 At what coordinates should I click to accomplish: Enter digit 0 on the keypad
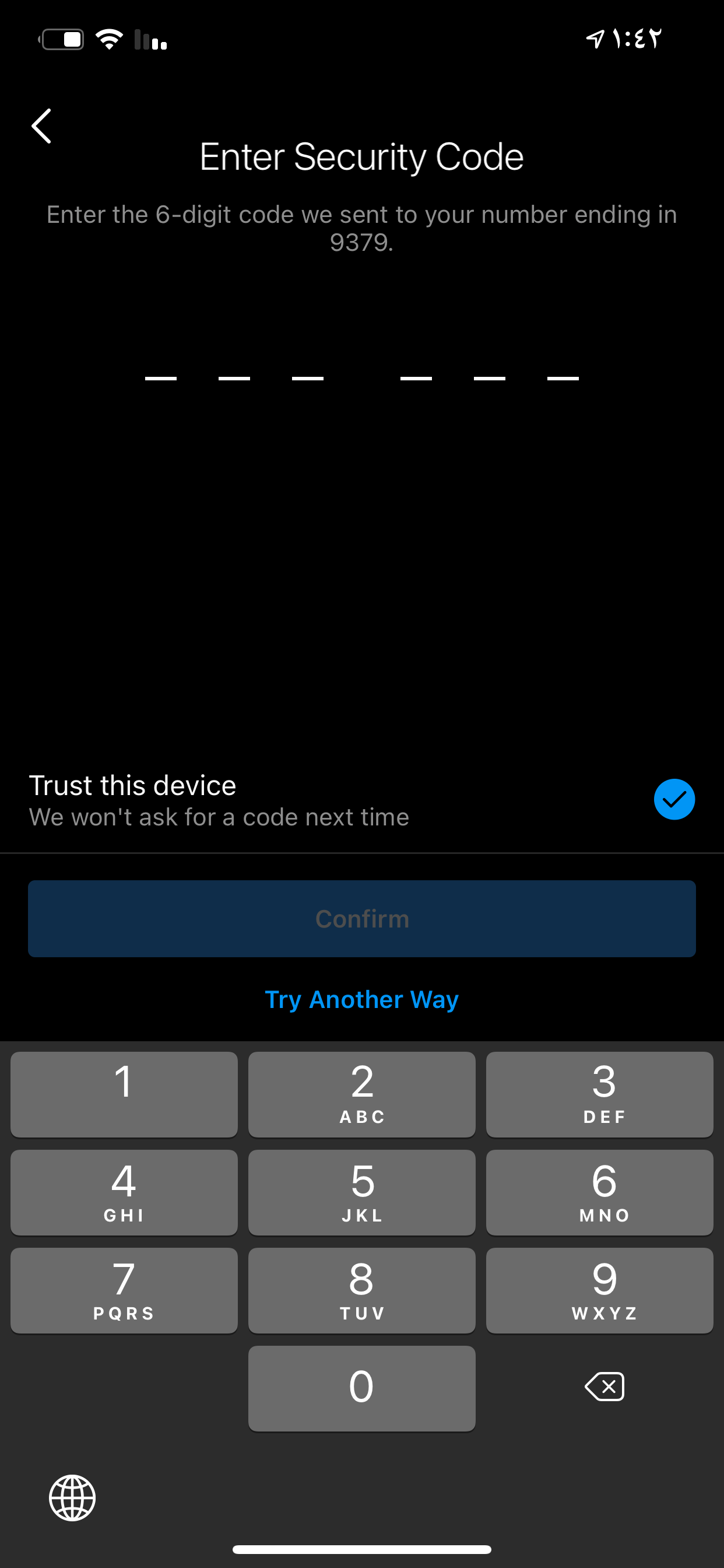362,1388
